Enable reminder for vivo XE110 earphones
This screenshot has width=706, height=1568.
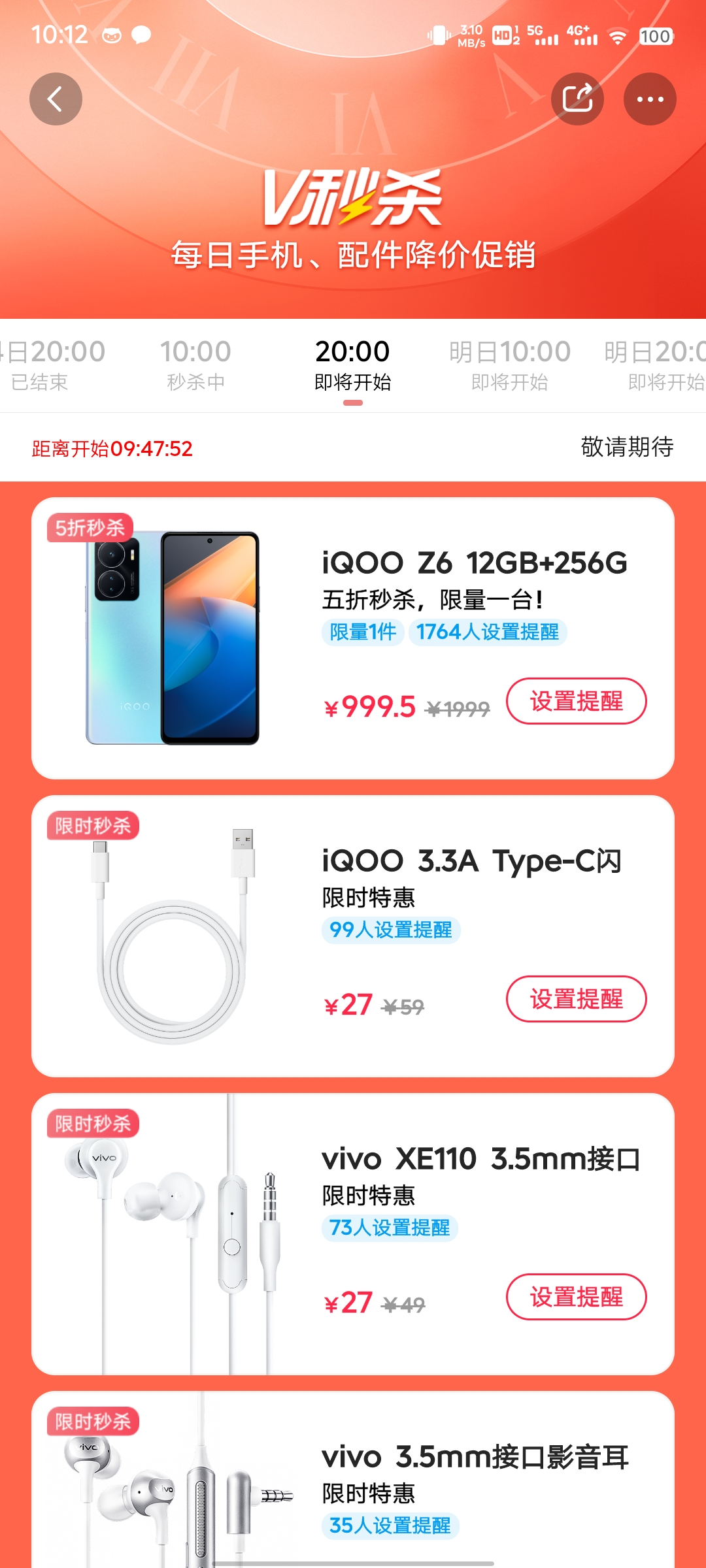[x=576, y=1297]
